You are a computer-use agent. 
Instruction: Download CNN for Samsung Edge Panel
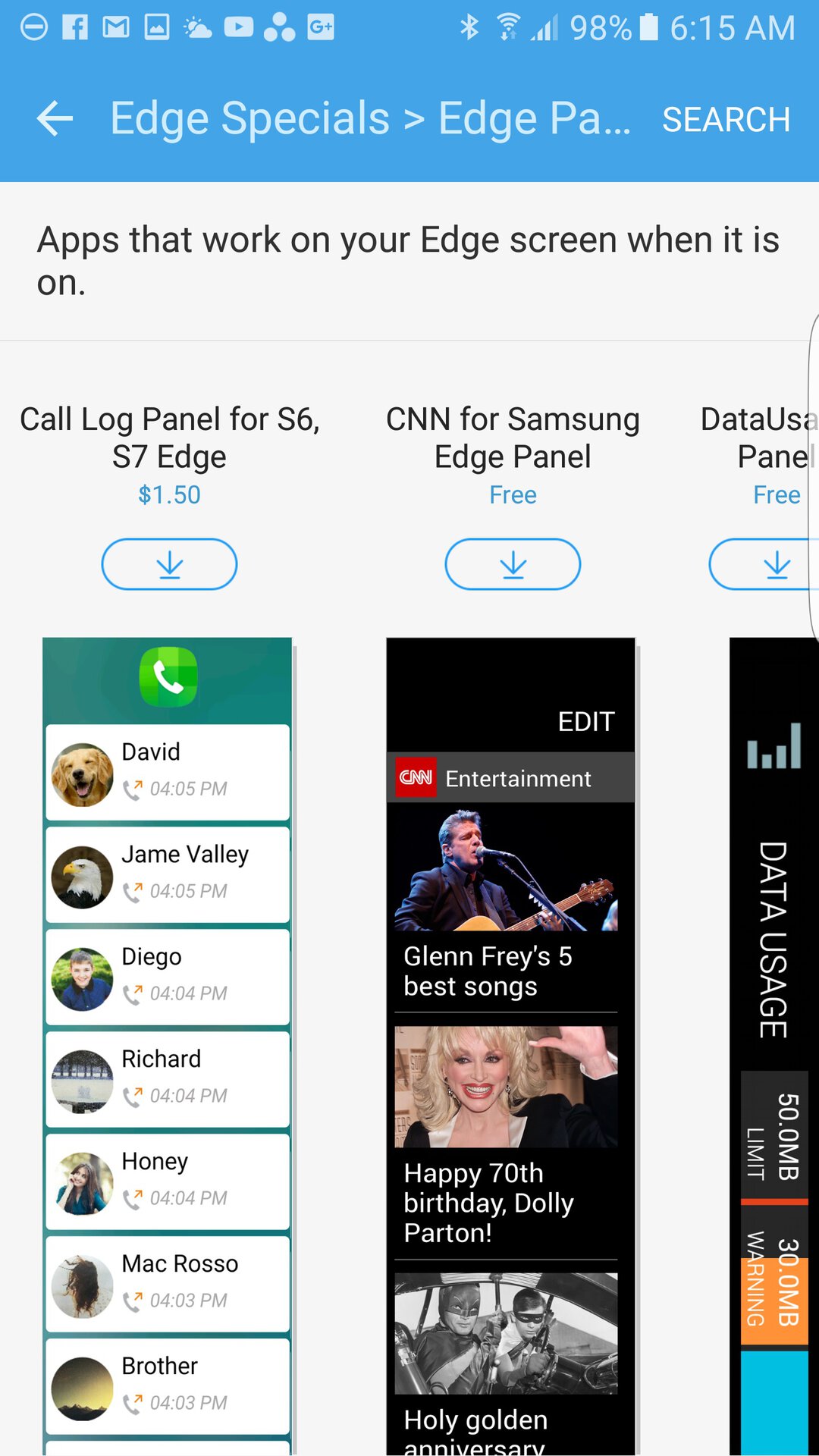point(513,564)
